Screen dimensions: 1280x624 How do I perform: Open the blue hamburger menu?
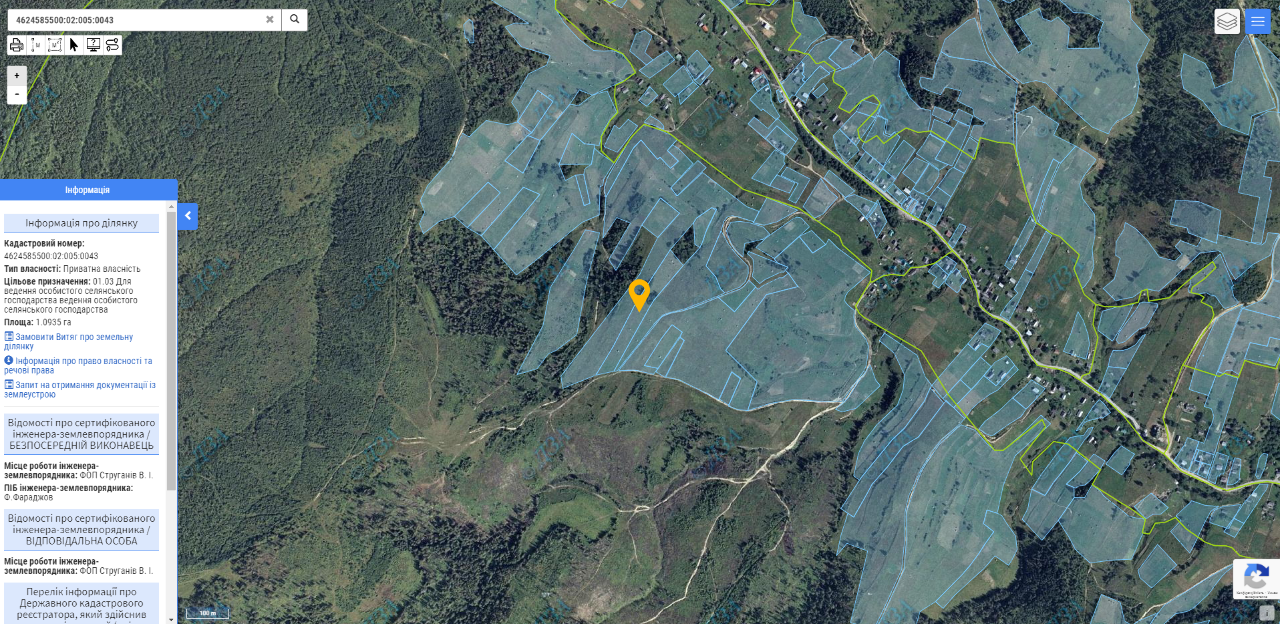pos(1257,21)
